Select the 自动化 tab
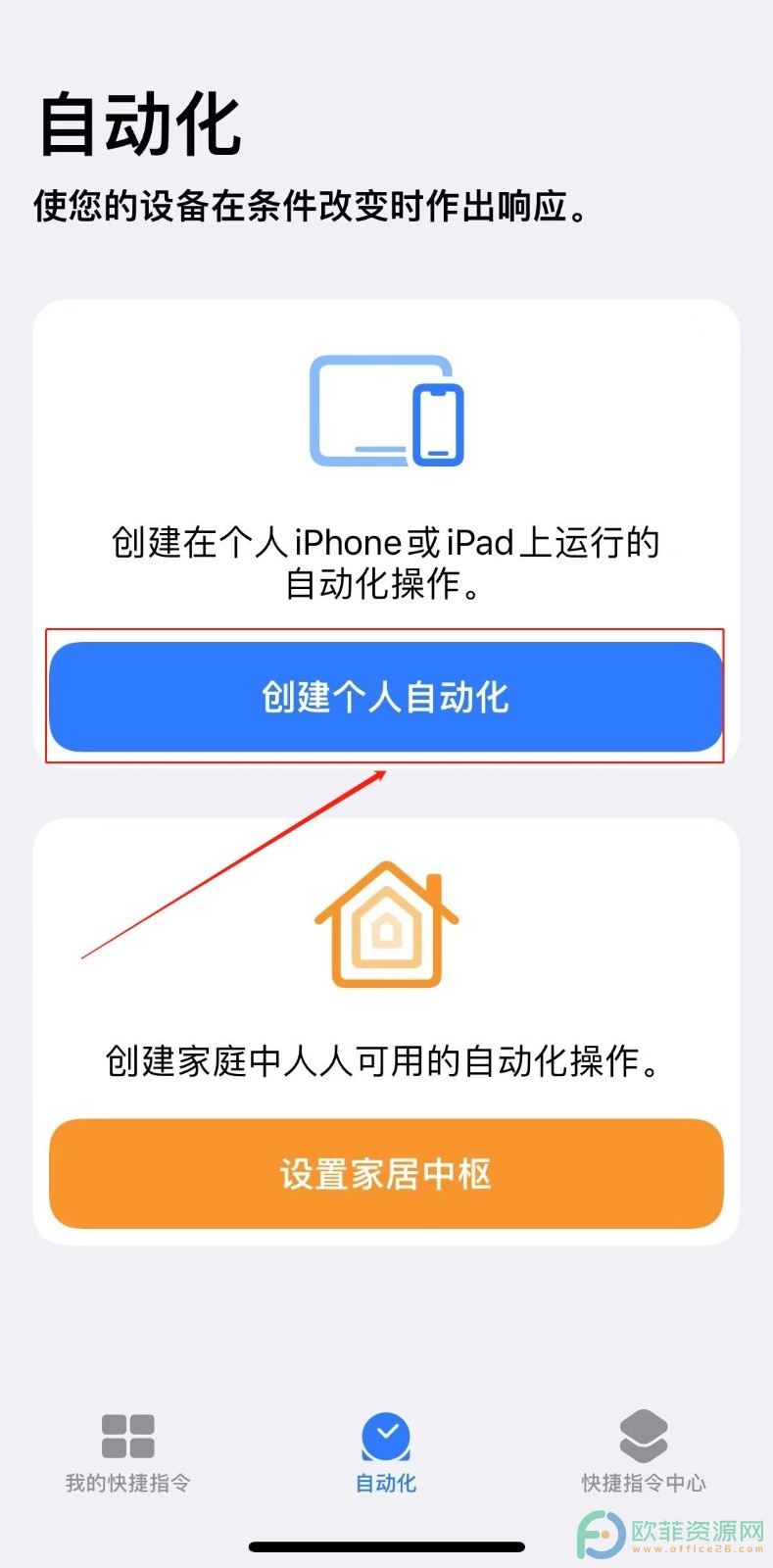This screenshot has height=1568, width=773. point(386,1452)
